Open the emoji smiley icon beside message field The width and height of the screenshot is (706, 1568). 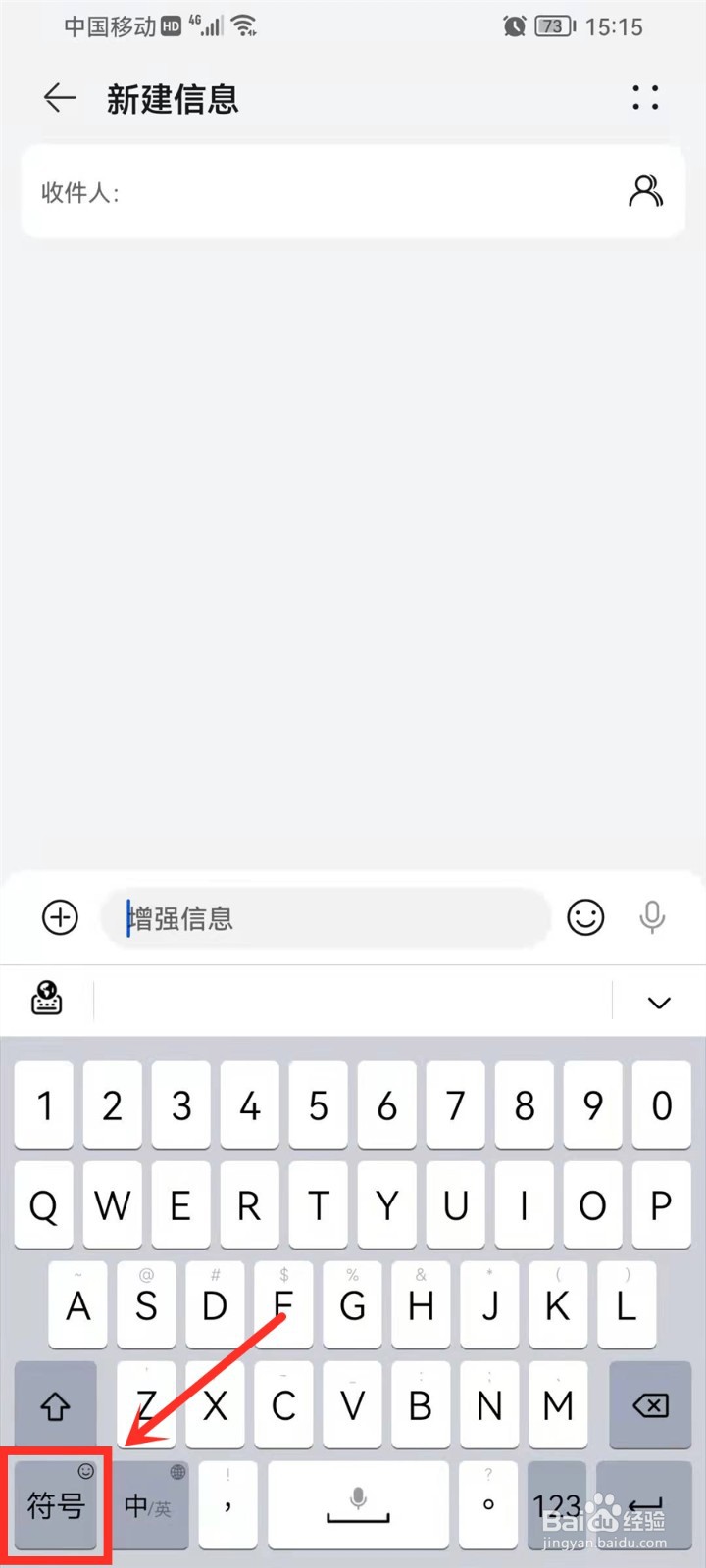tap(585, 917)
